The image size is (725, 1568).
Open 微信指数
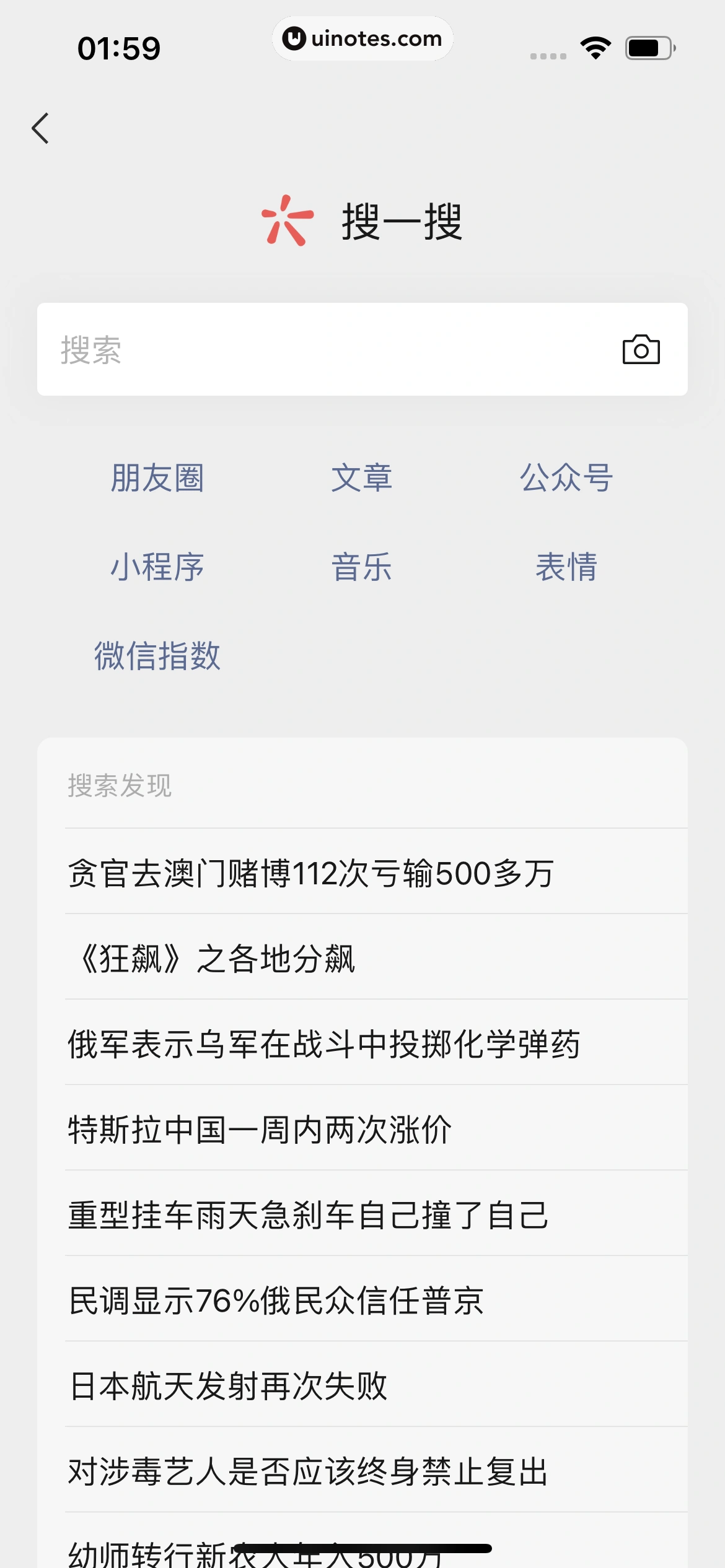[x=157, y=656]
